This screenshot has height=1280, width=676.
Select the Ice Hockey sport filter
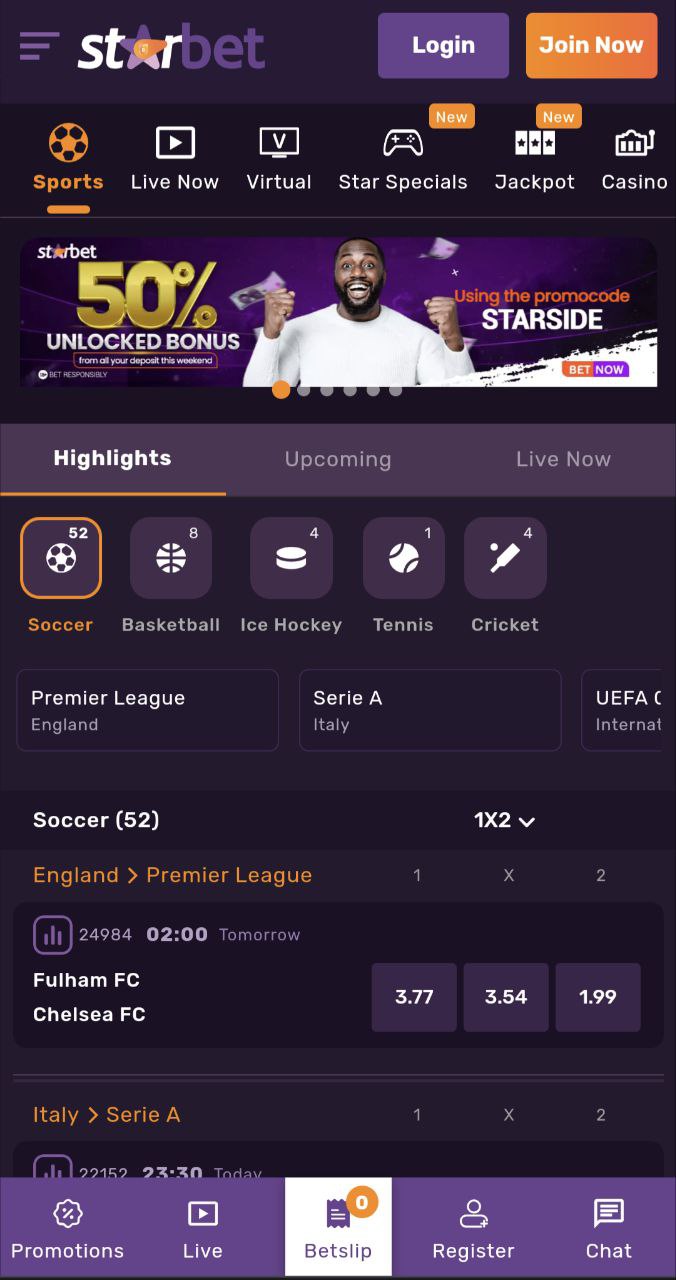(x=291, y=575)
